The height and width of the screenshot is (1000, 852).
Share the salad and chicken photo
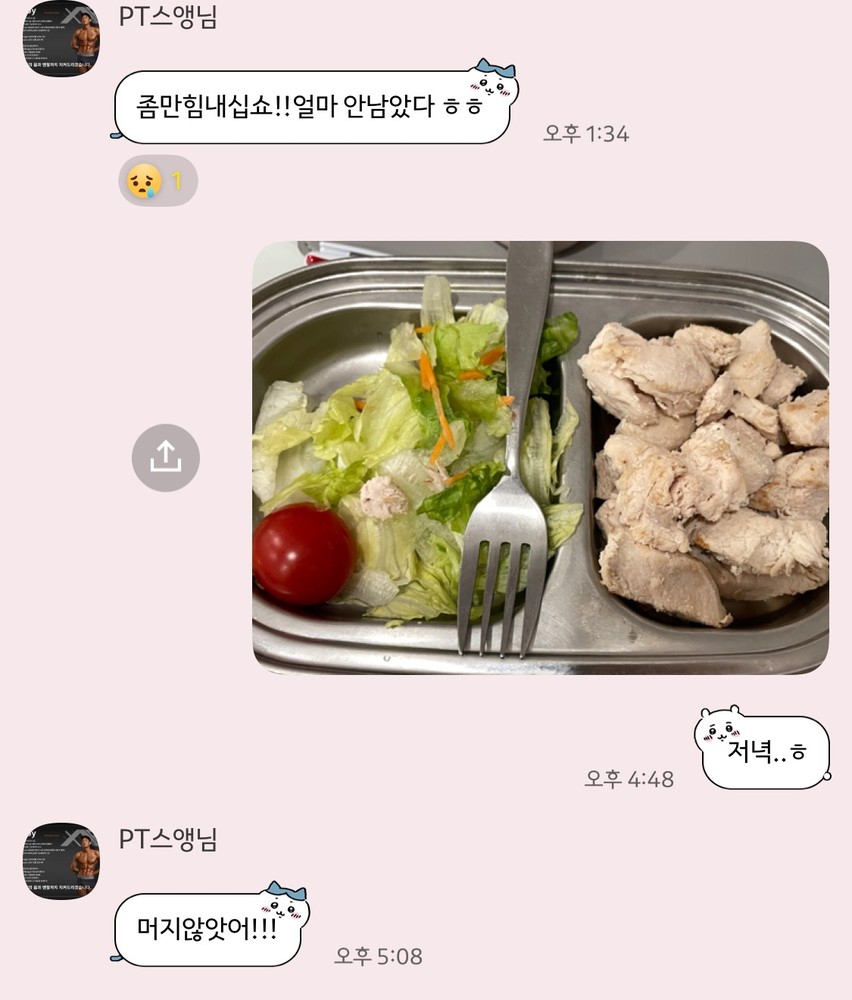coord(165,457)
